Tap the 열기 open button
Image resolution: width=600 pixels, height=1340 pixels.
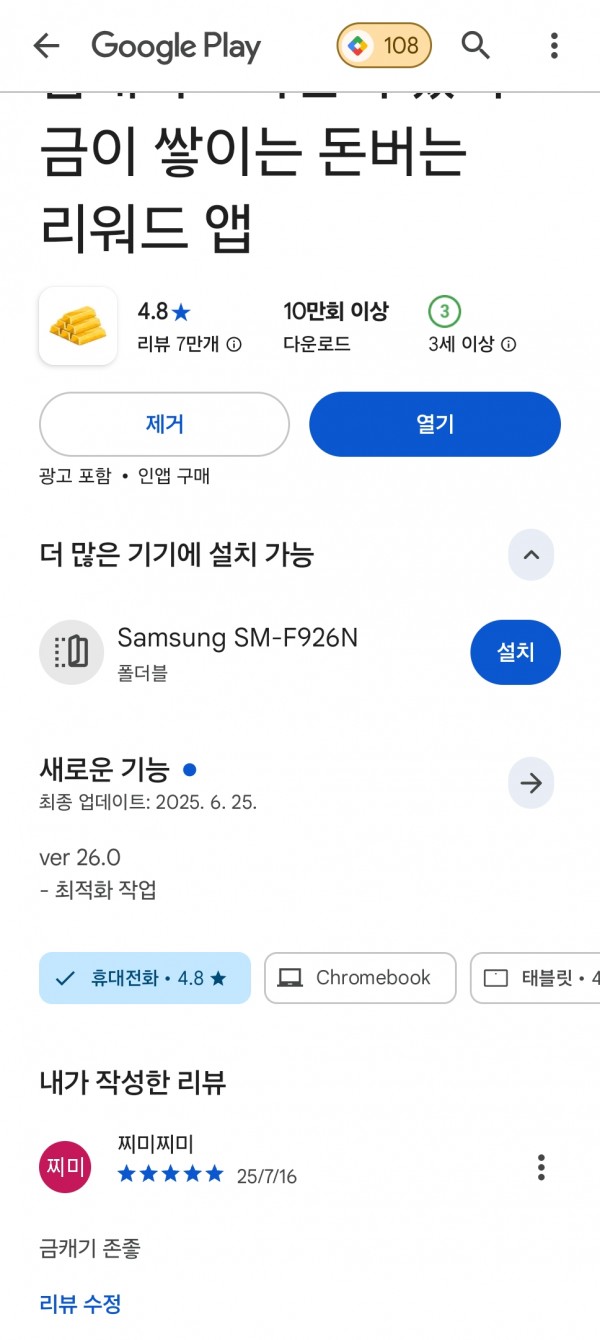[x=435, y=424]
